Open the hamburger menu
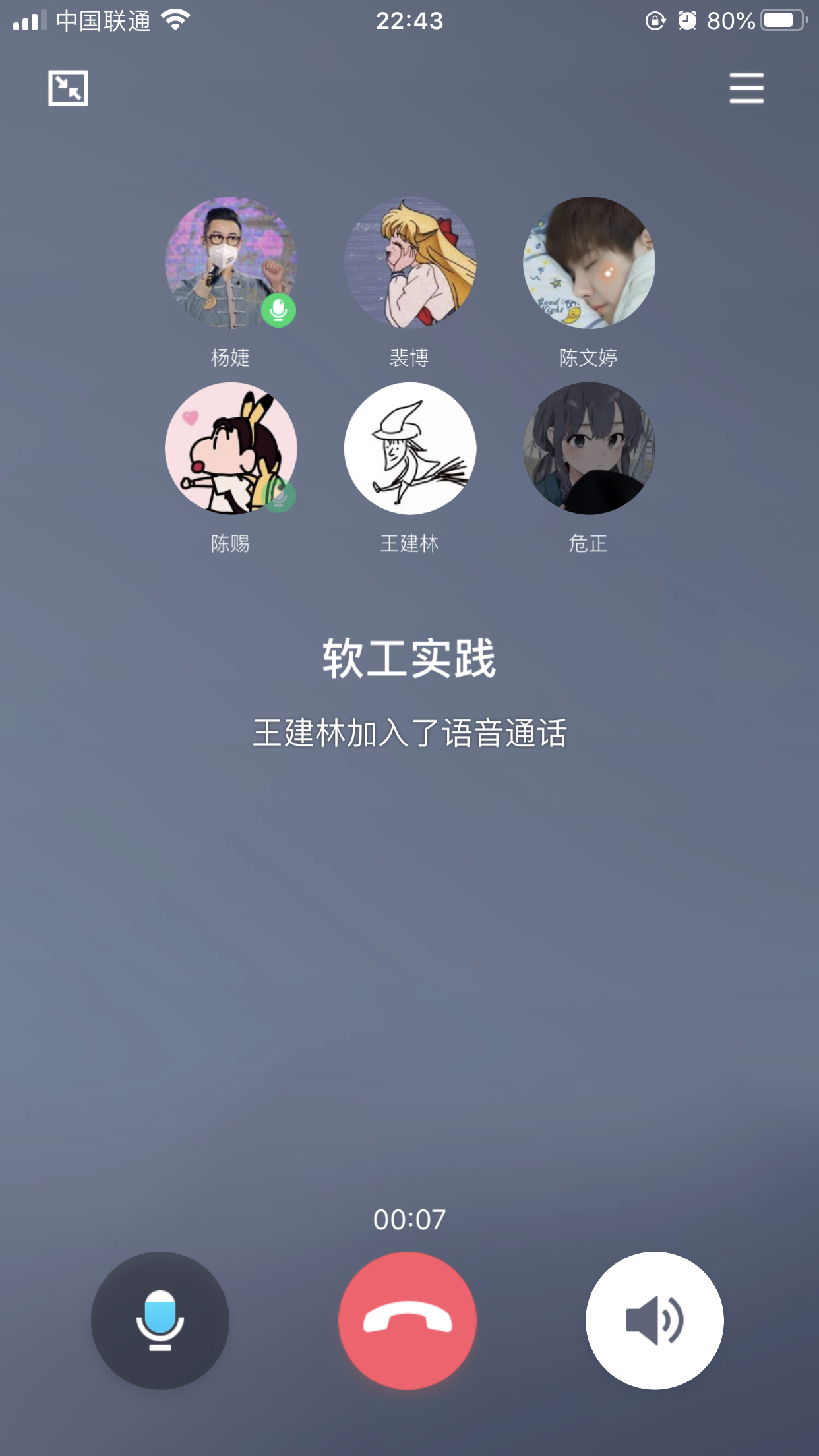Image resolution: width=819 pixels, height=1456 pixels. click(746, 88)
